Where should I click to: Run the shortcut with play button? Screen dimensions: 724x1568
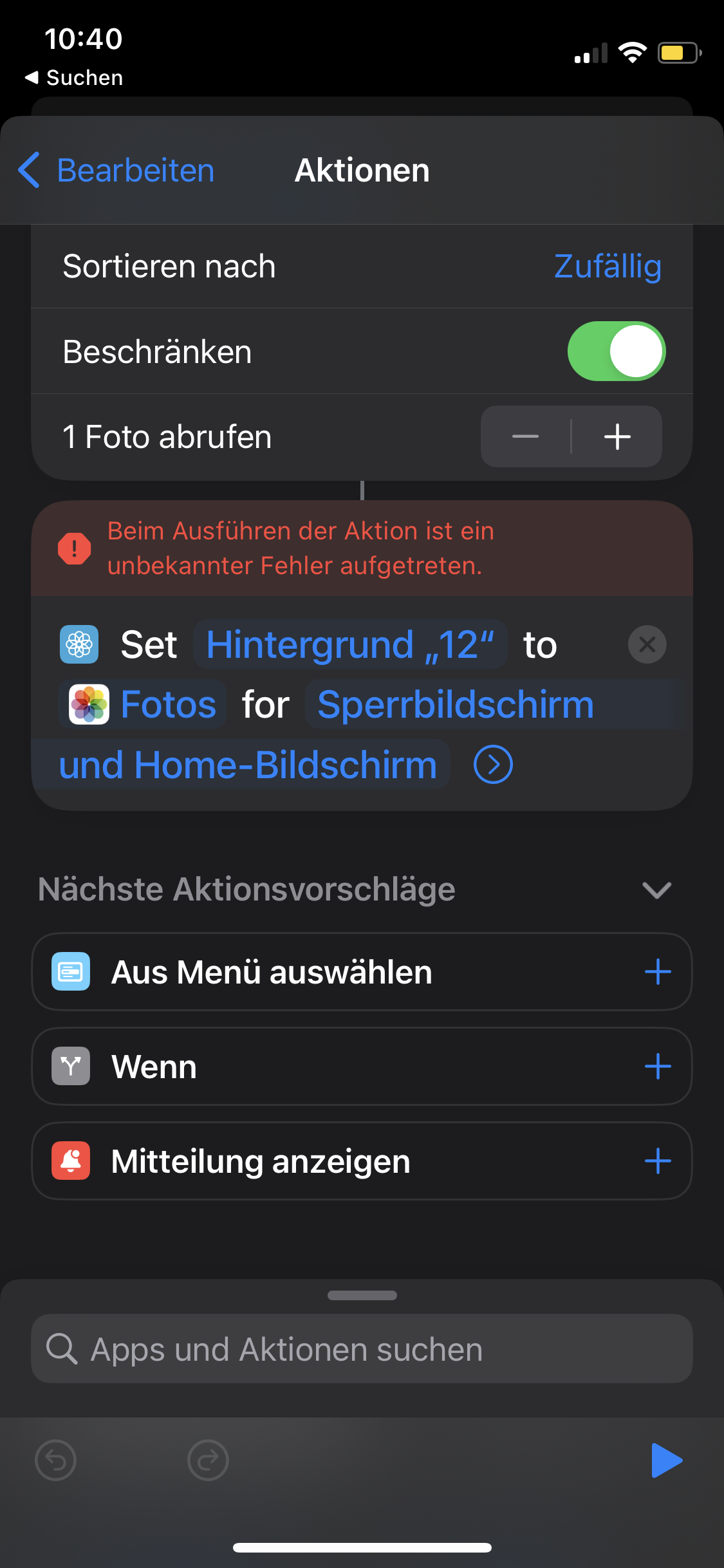(x=667, y=1461)
